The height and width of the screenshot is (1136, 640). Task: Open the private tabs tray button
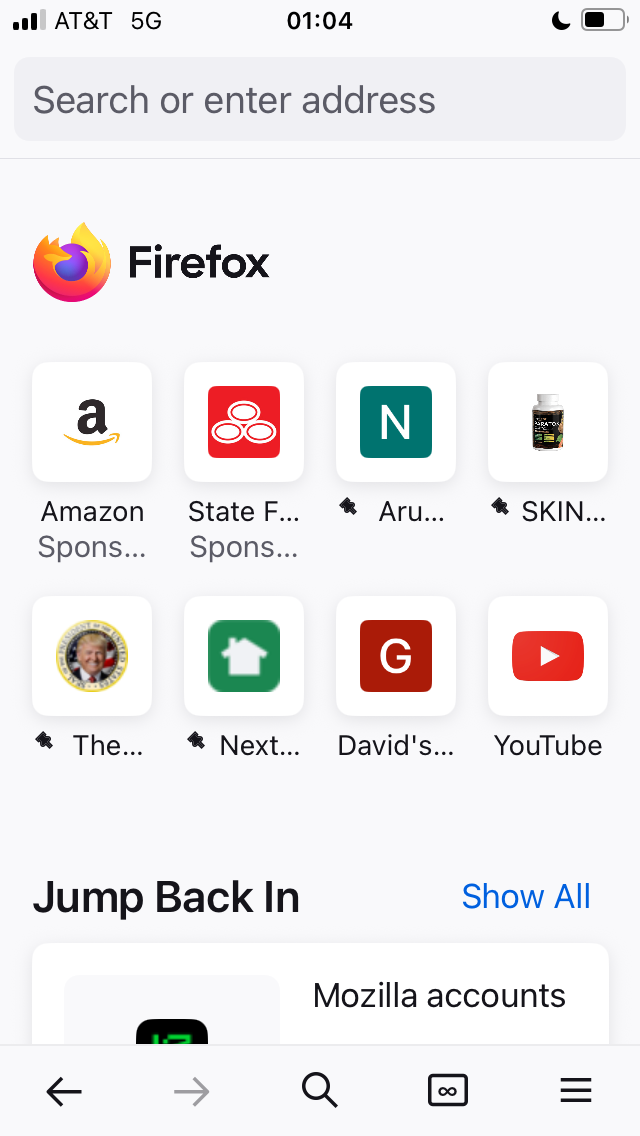pyautogui.click(x=448, y=1091)
